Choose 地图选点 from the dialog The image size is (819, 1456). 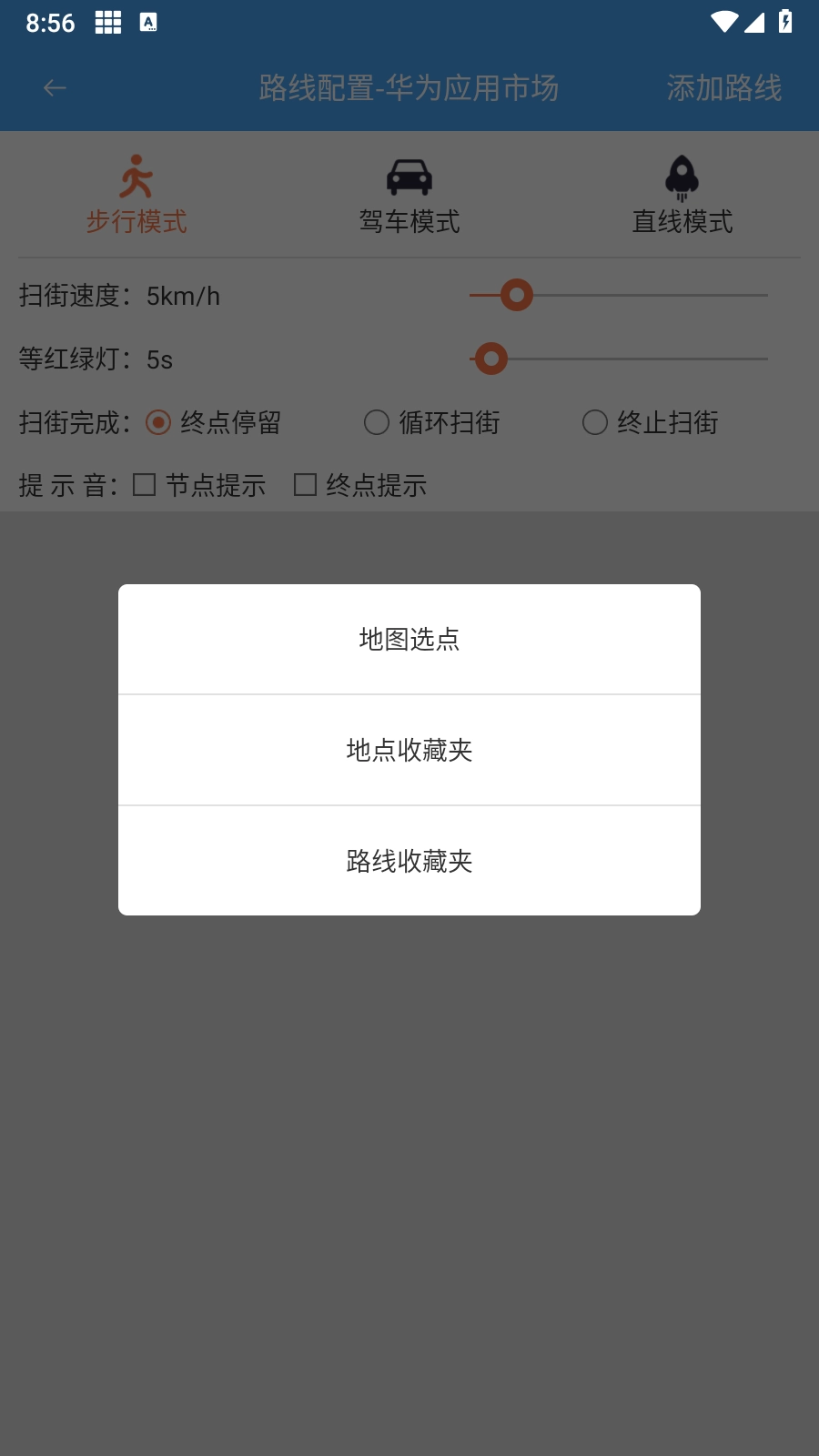(x=409, y=639)
